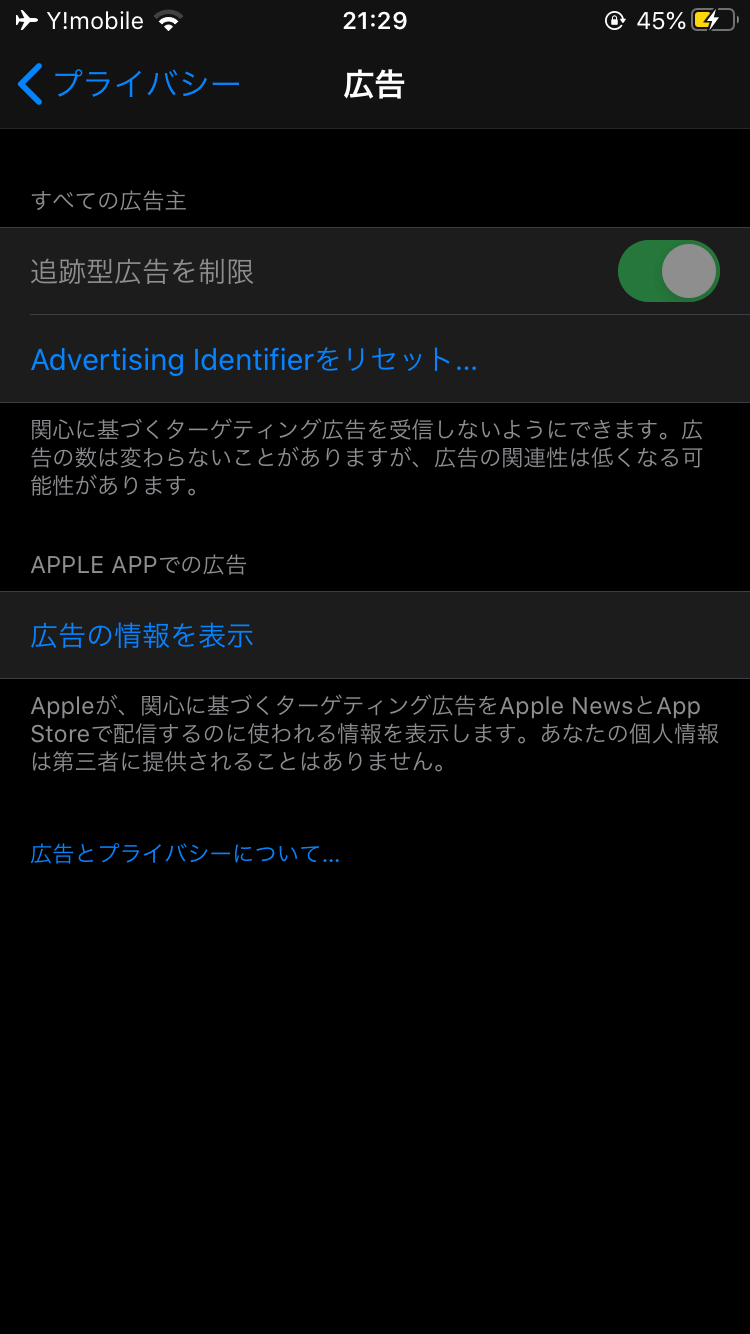Tap Advertising Identifierをリセット
The height and width of the screenshot is (1334, 750).
point(254,359)
